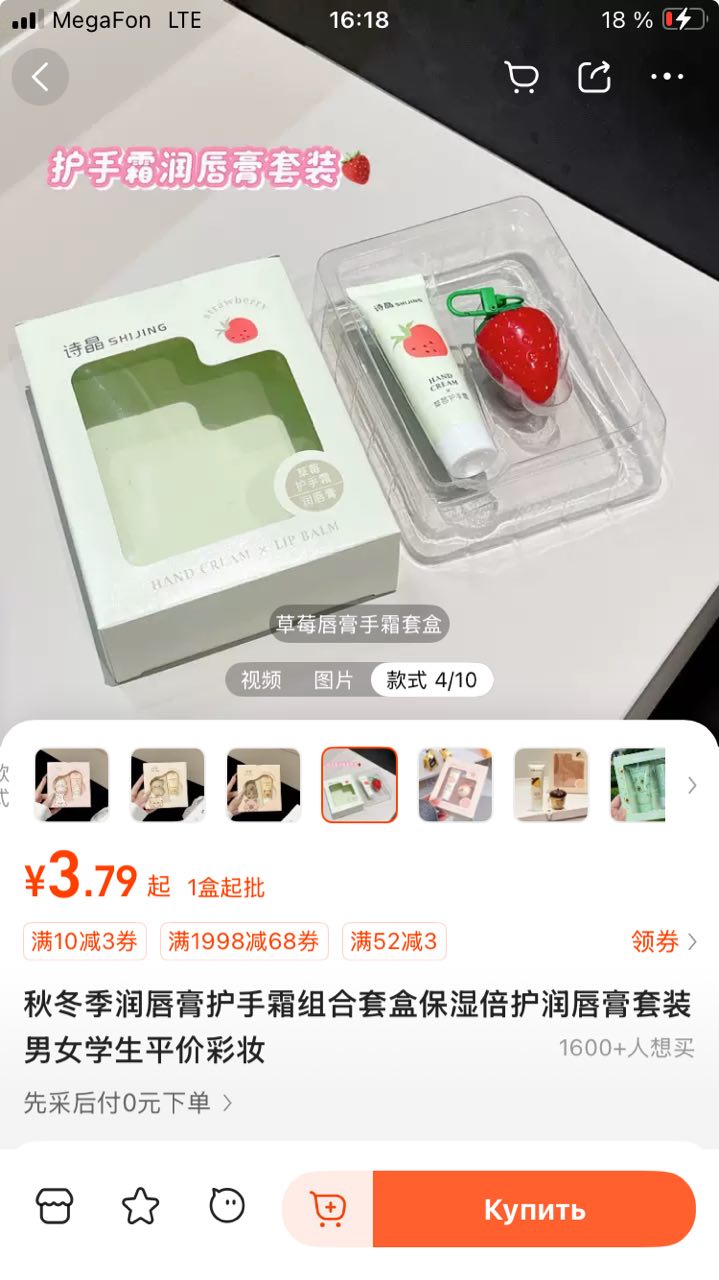This screenshot has width=719, height=1280.
Task: Share this product
Action: pyautogui.click(x=594, y=77)
